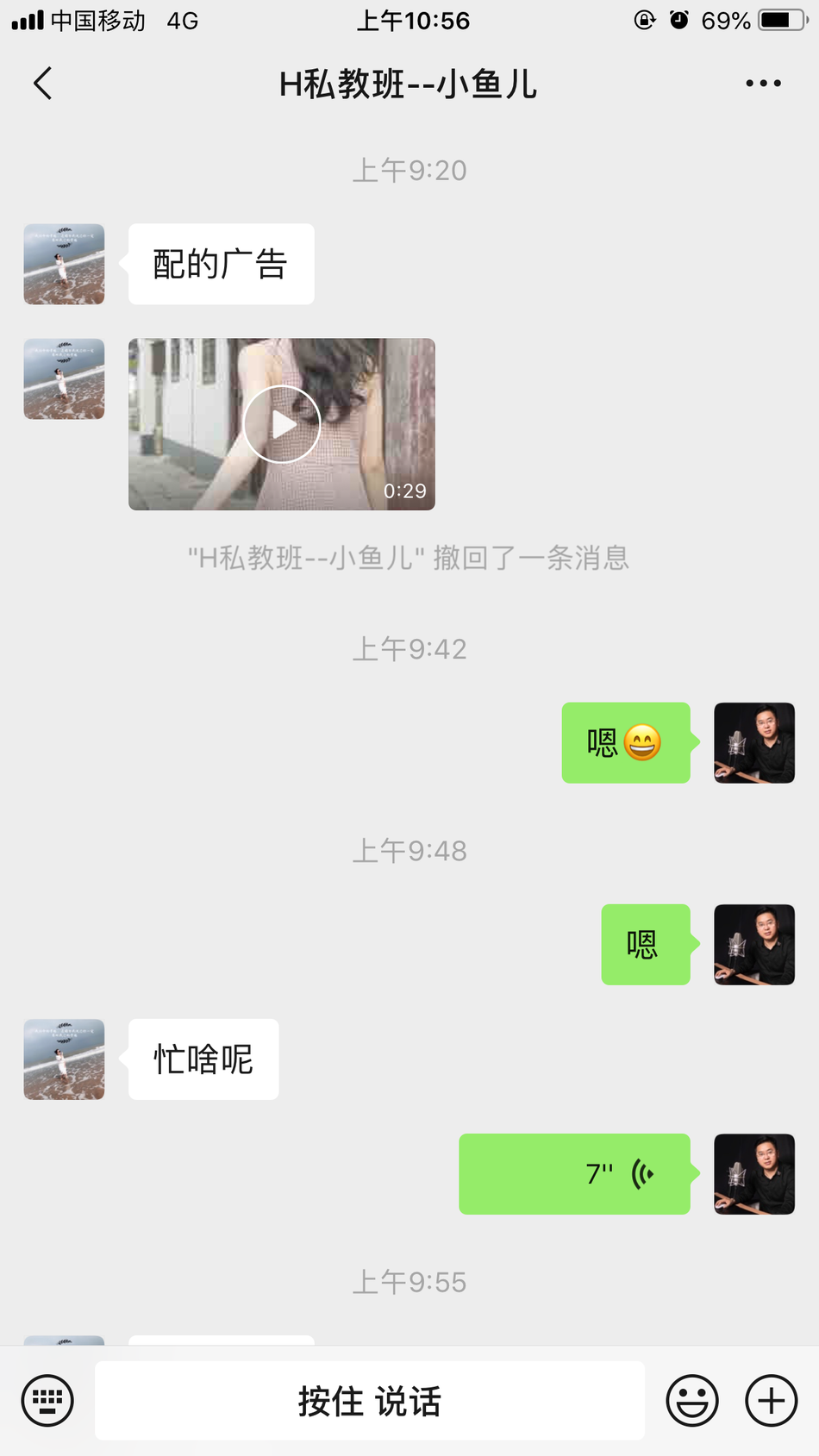Open the emoji sticker panel

point(691,1400)
